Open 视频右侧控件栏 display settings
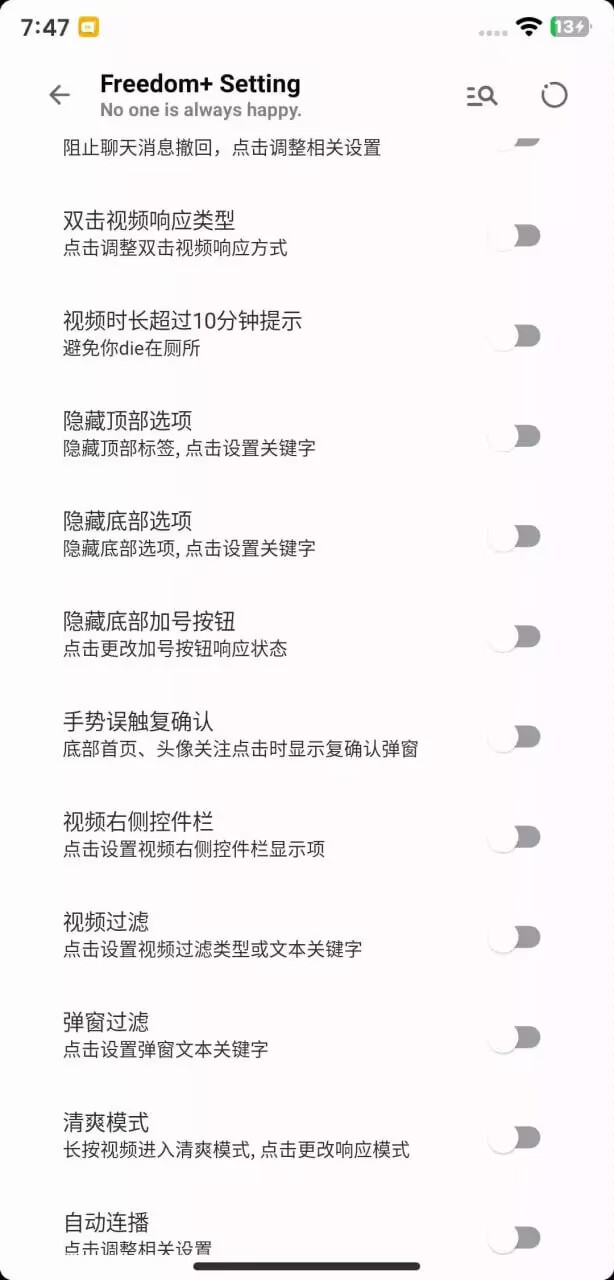 pyautogui.click(x=307, y=836)
